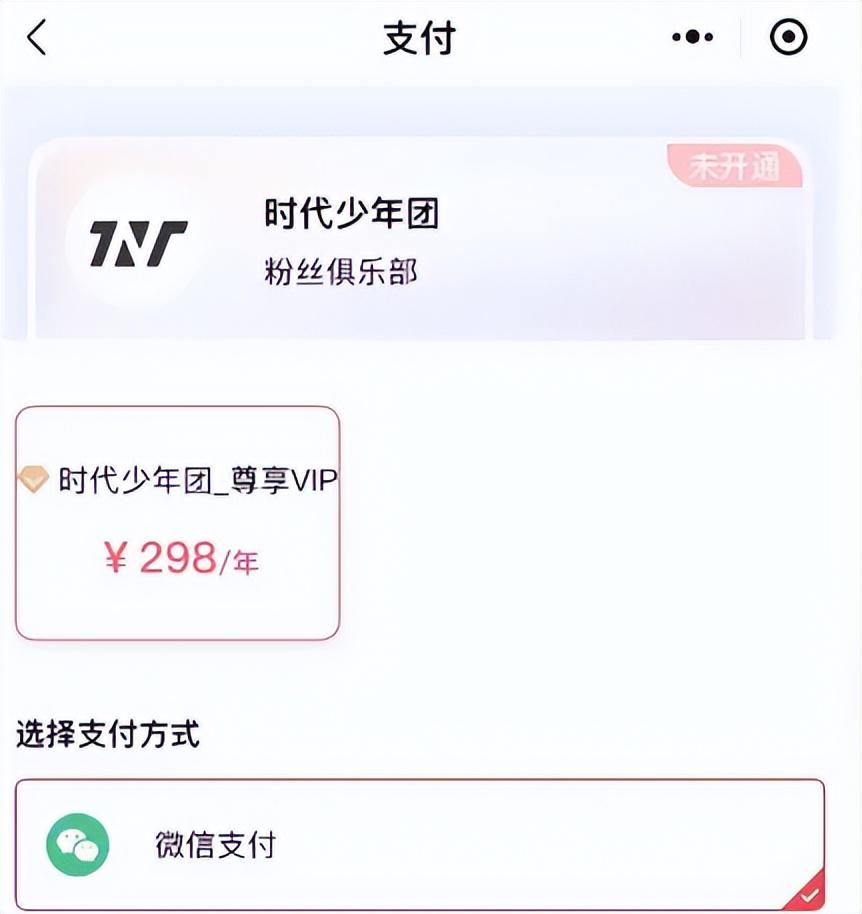862x914 pixels.
Task: Go back using the top-left arrow
Action: pyautogui.click(x=36, y=37)
